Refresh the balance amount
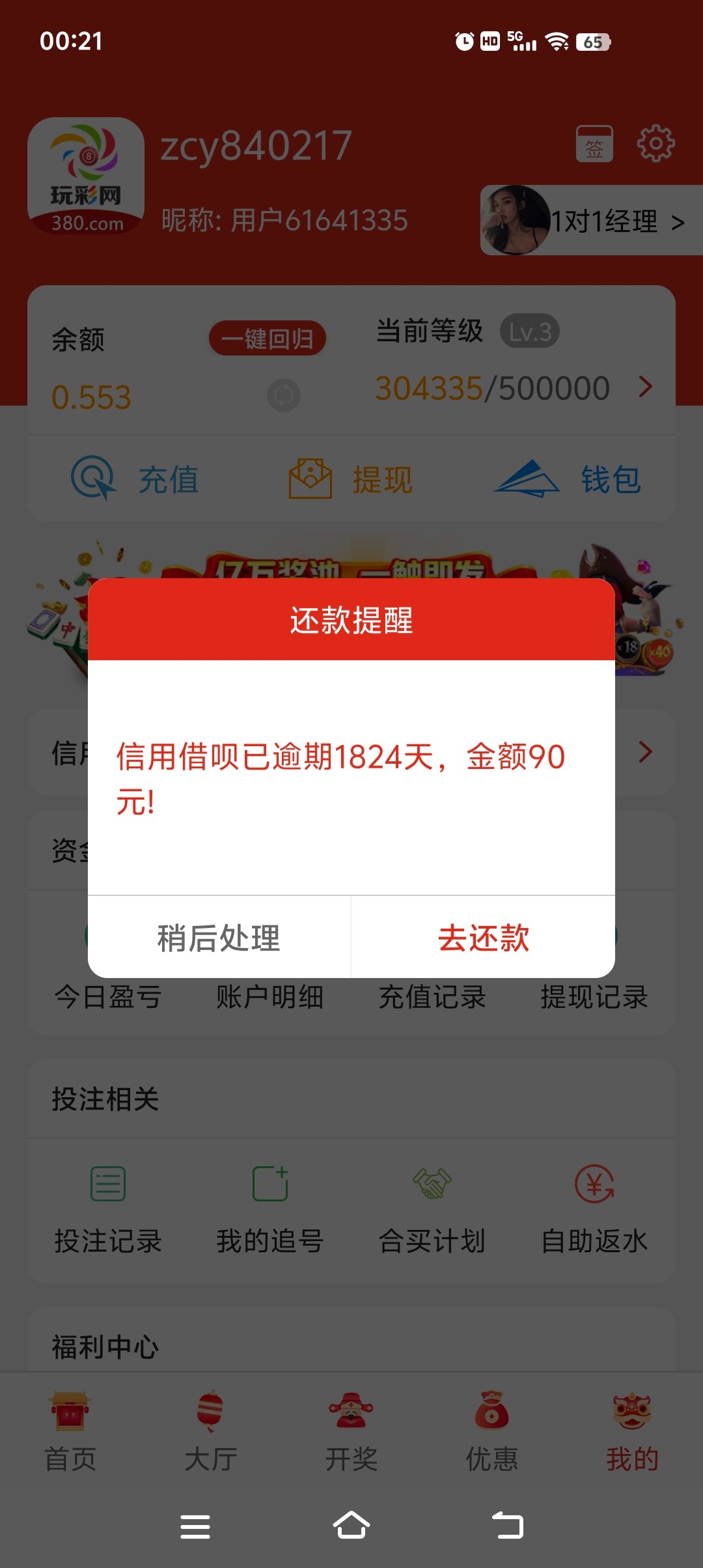The image size is (703, 1568). coord(284,395)
